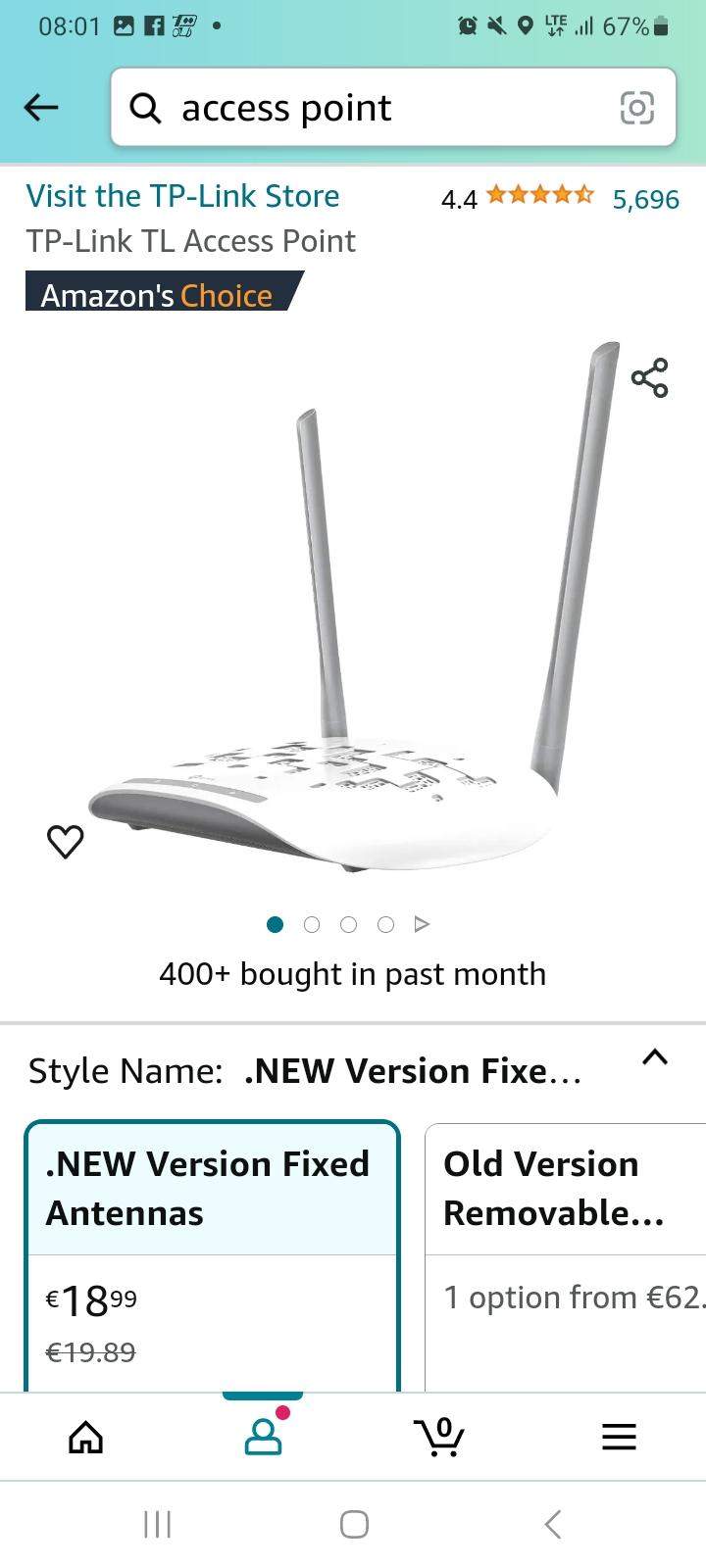Tap the search magnifier icon
This screenshot has height=1568, width=706.
(145, 108)
